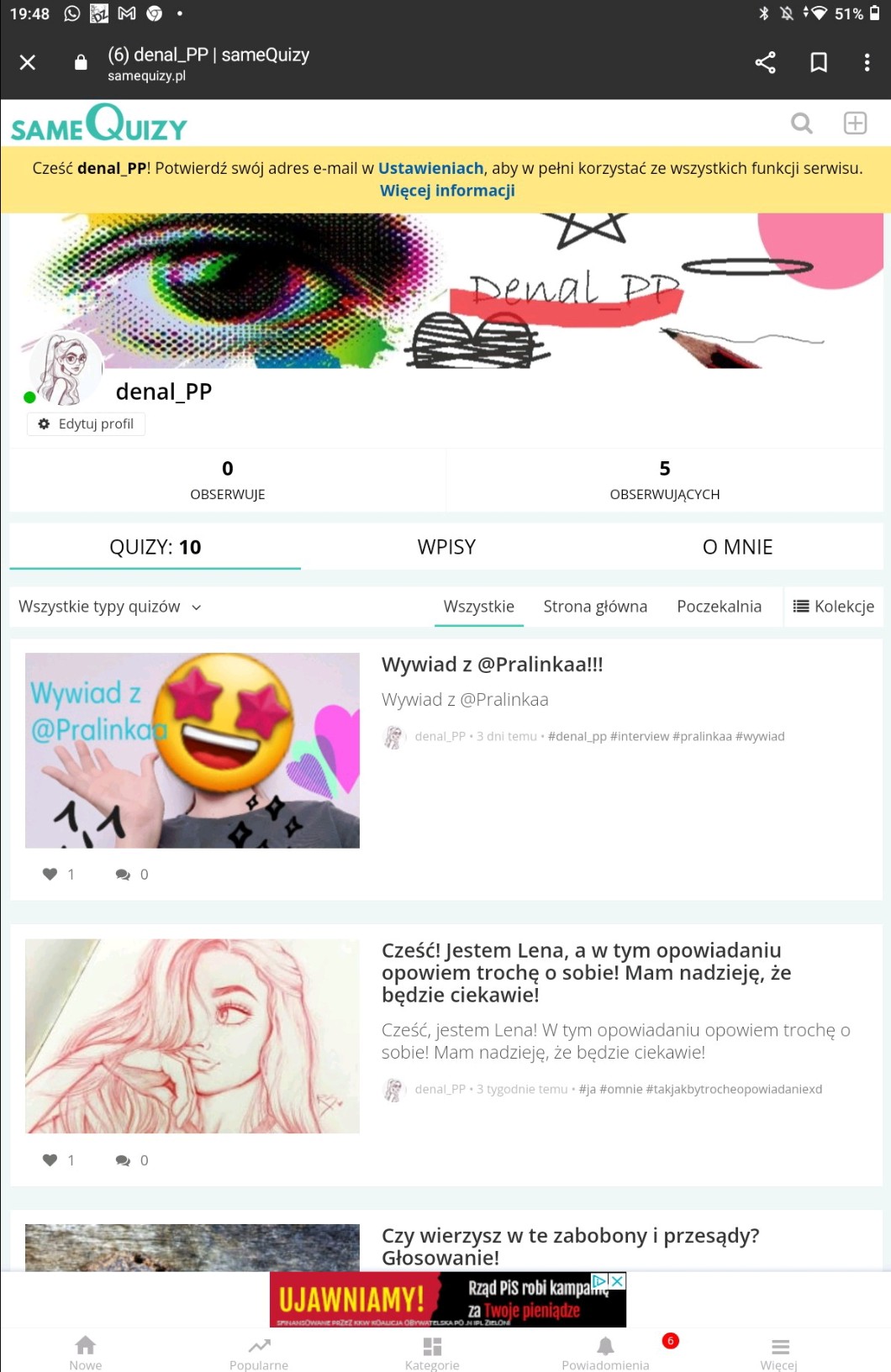Open the Cześć! Jestem Lena story thumbnail
Screen dimensions: 891x1372
[192, 1036]
